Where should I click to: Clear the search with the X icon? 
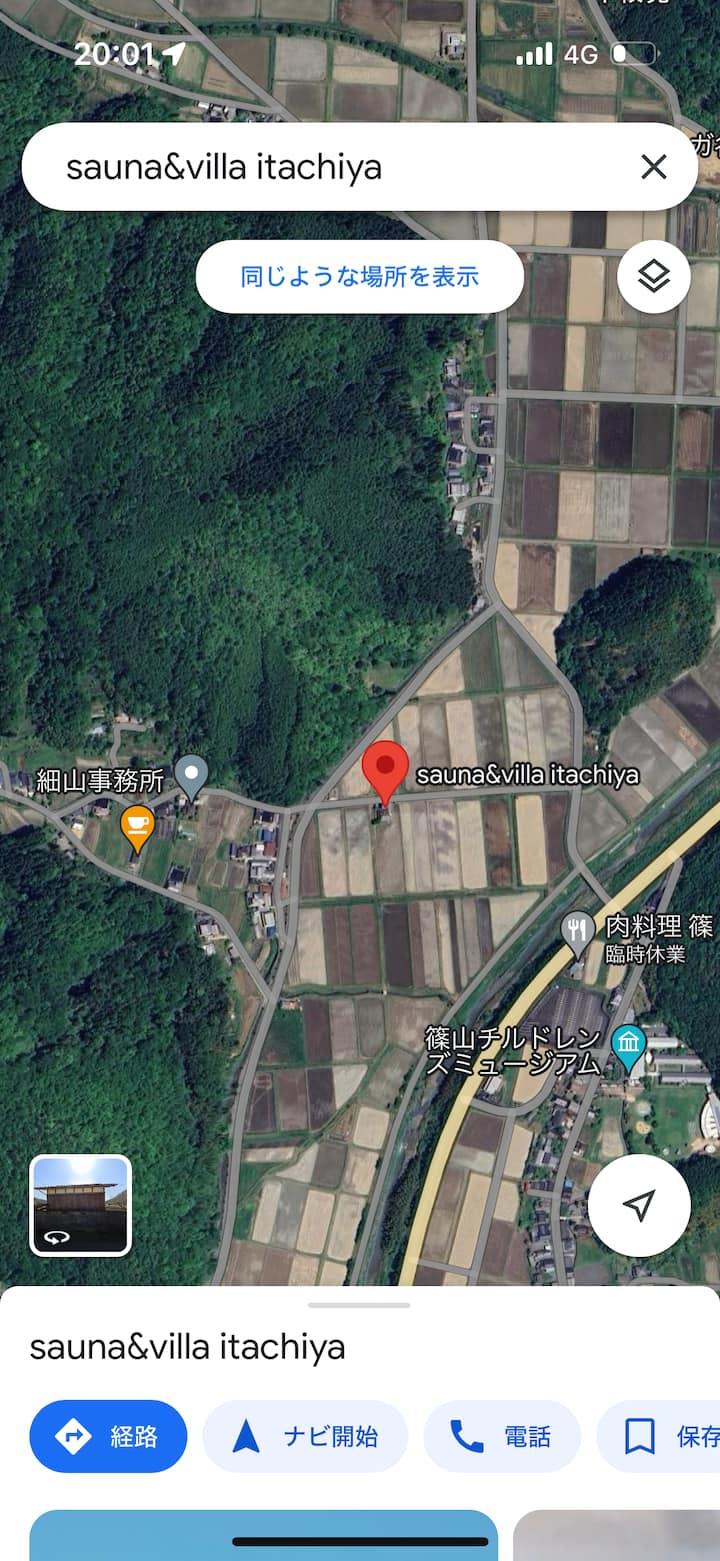[x=653, y=167]
